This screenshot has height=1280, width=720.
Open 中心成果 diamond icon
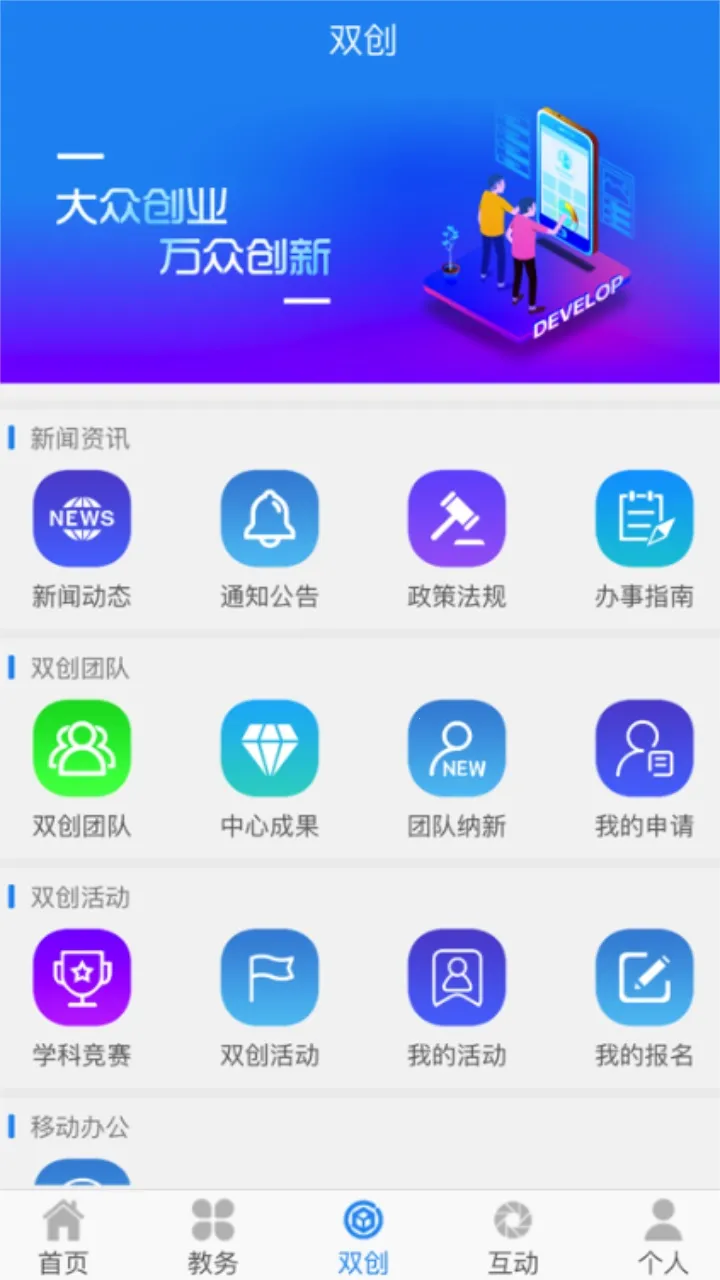[269, 748]
